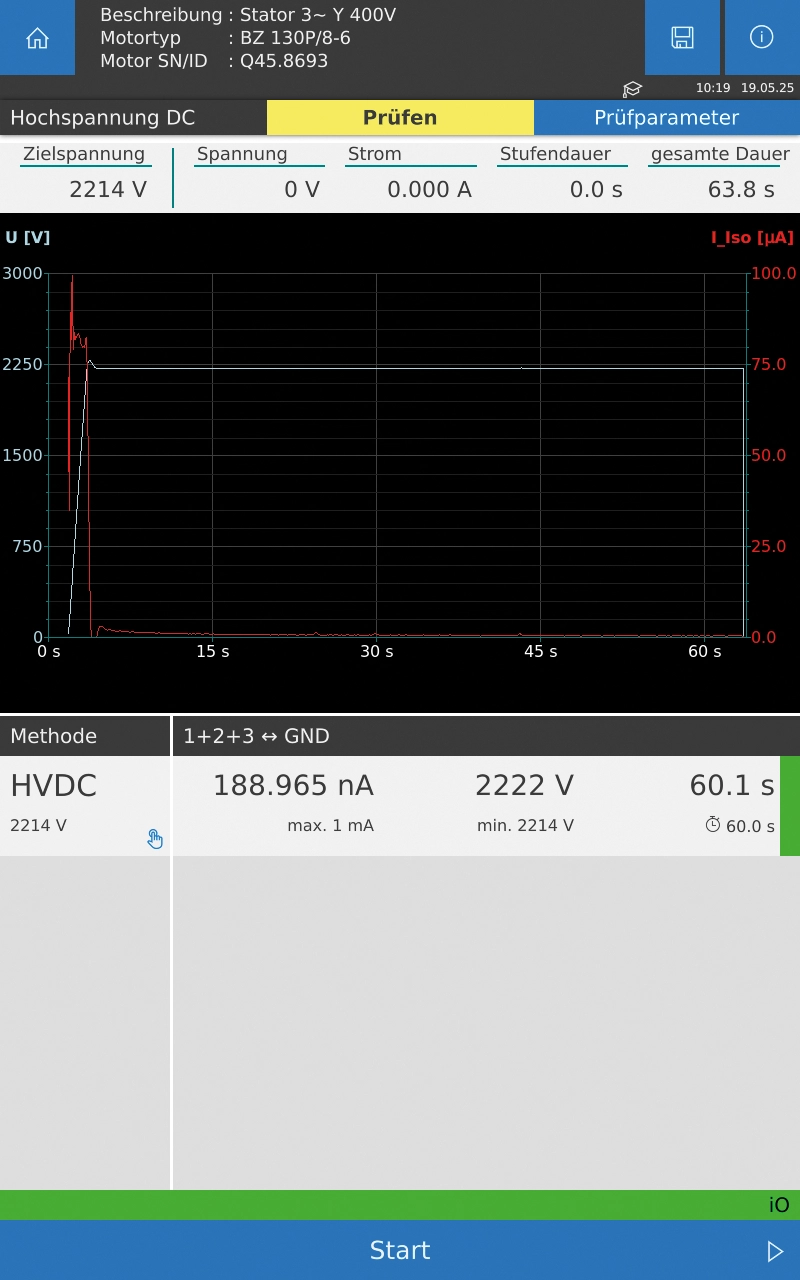Save the test results

tap(682, 38)
